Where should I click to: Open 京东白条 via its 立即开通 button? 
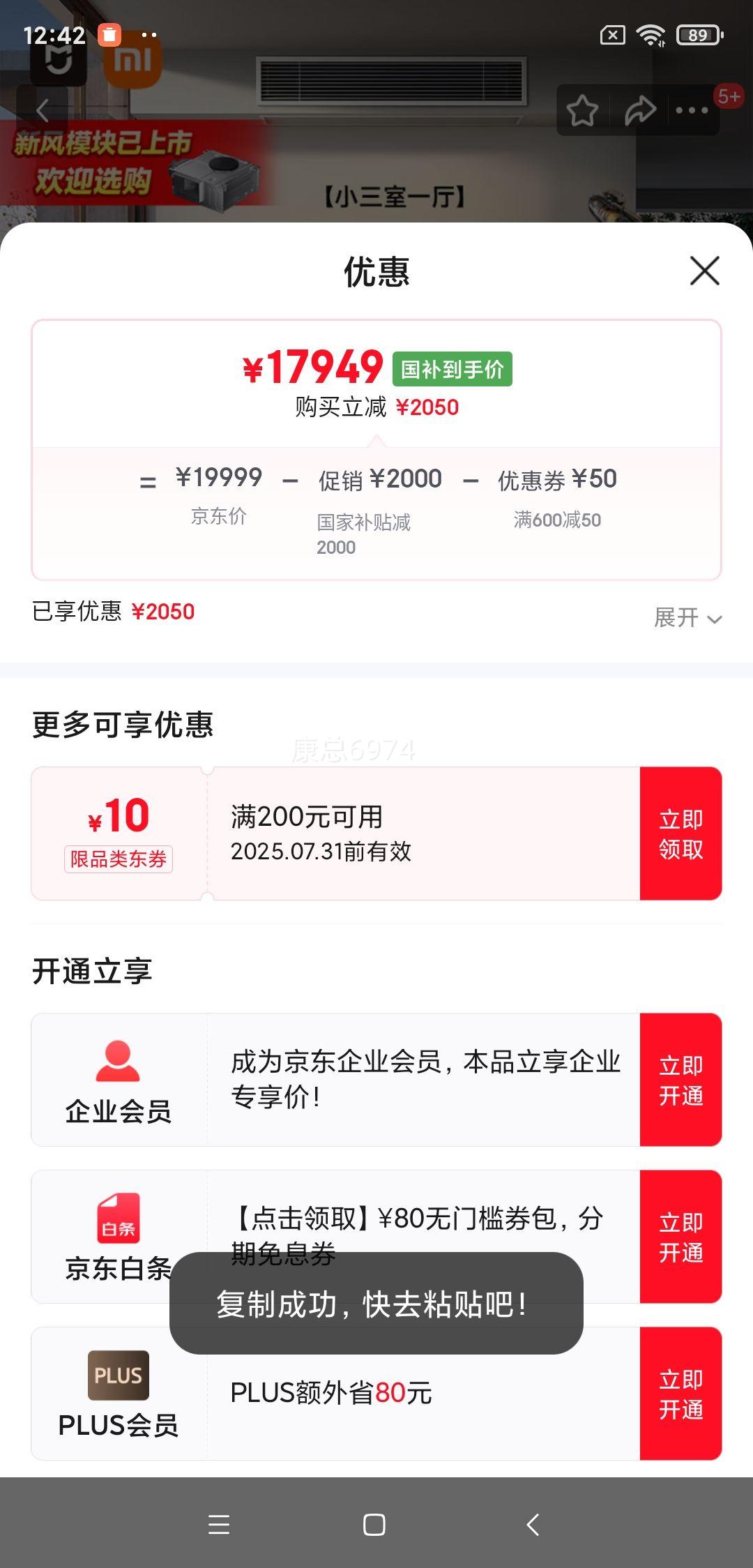coord(680,1237)
